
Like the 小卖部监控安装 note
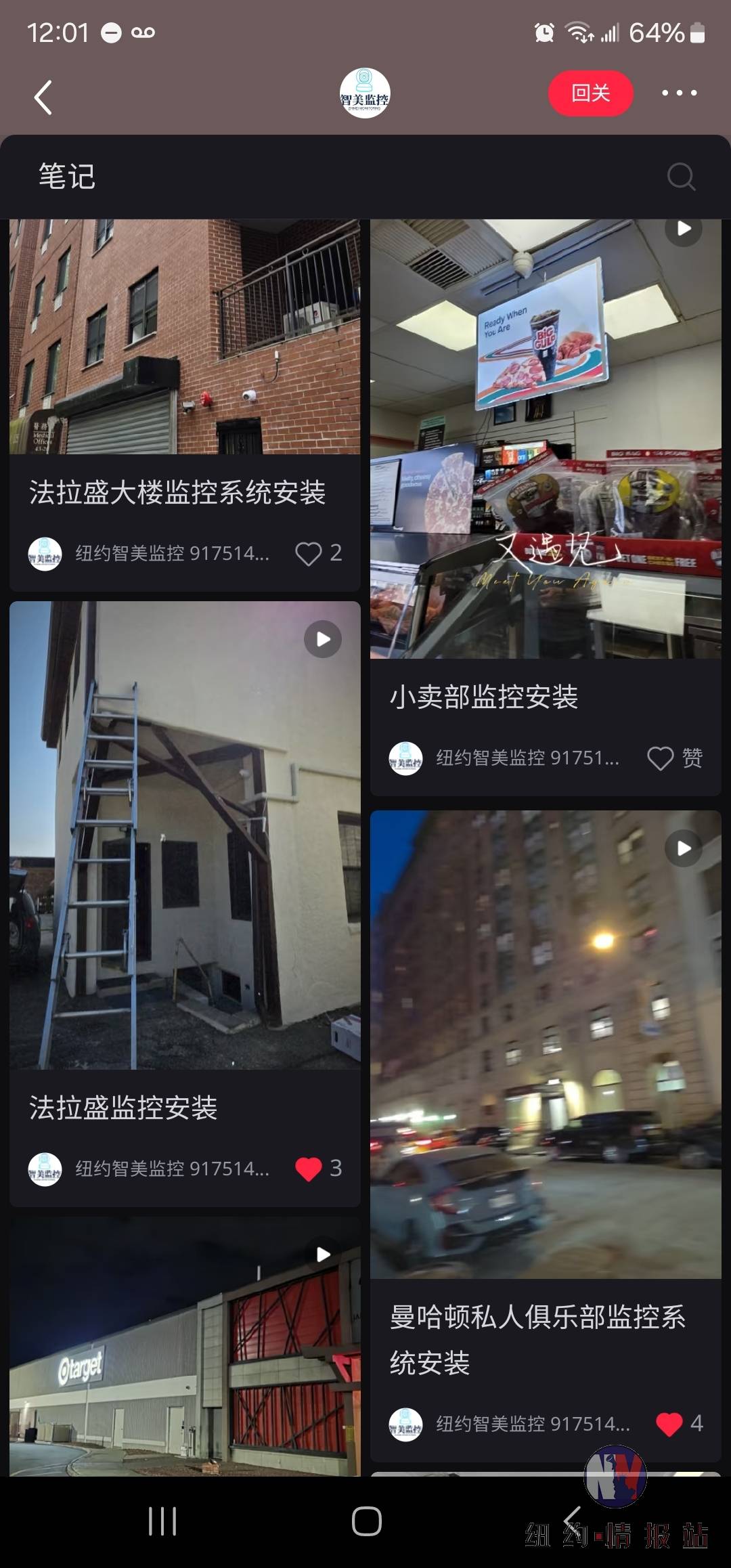[661, 758]
